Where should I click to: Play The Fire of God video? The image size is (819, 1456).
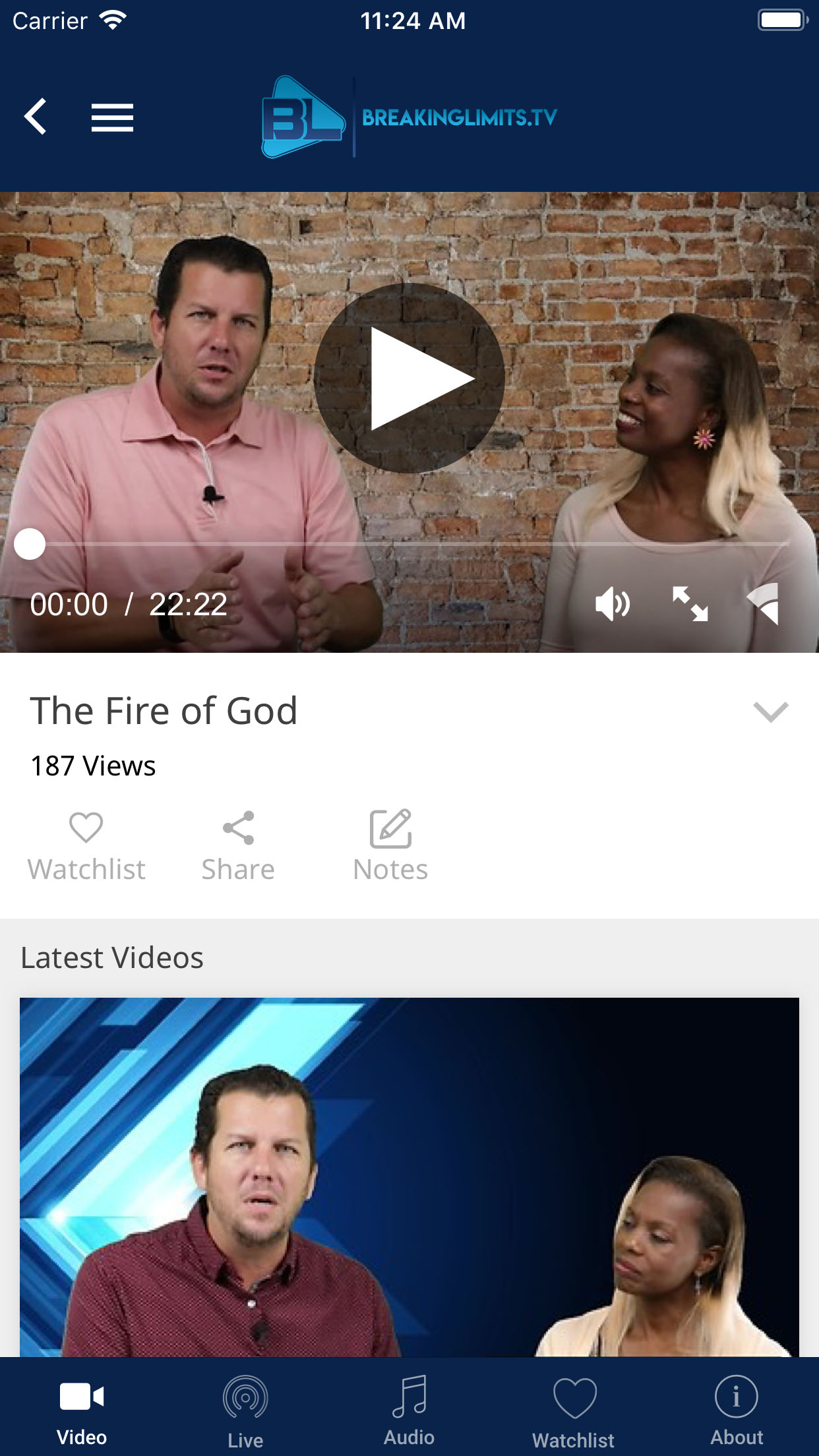pos(409,378)
